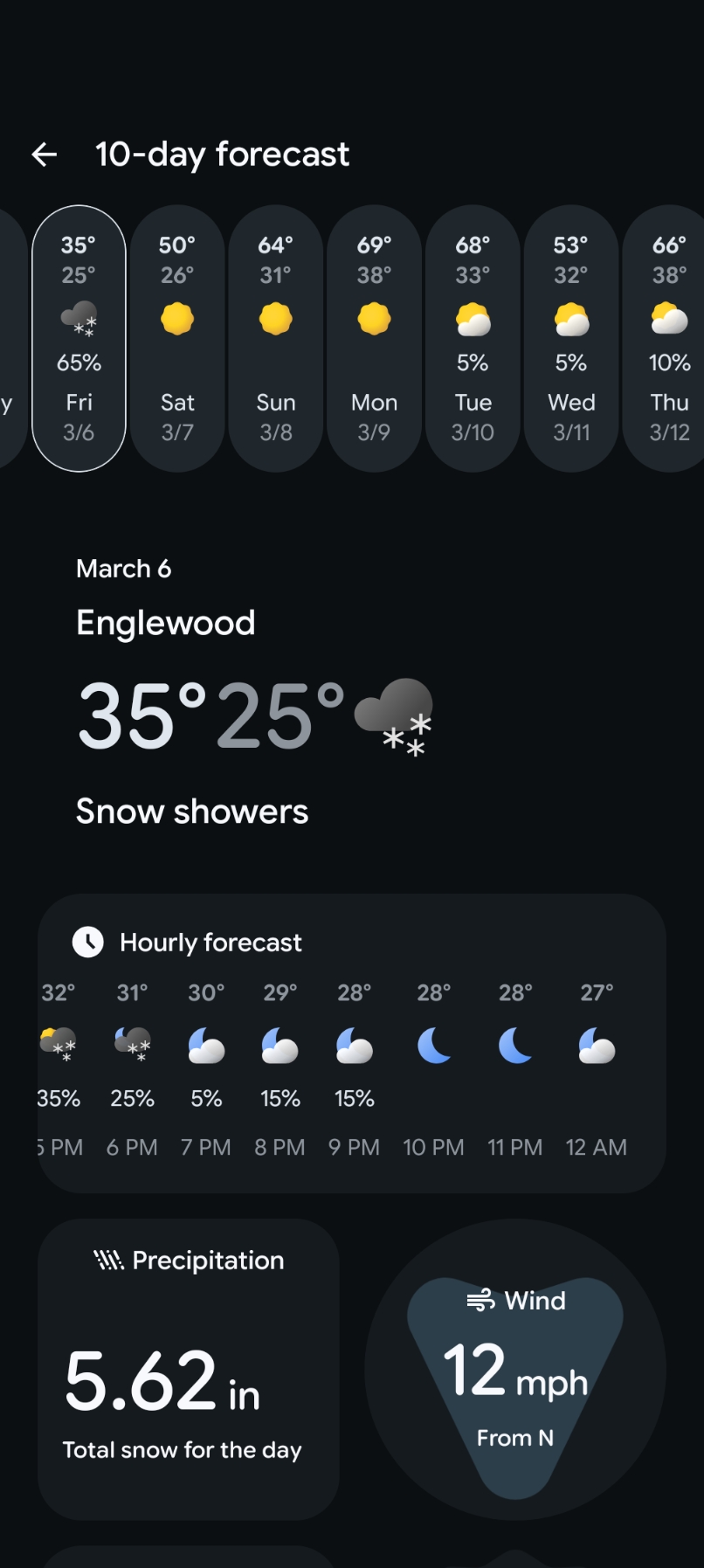704x1568 pixels.
Task: Switch to Sun 3/8 forecast
Action: pyautogui.click(x=276, y=339)
